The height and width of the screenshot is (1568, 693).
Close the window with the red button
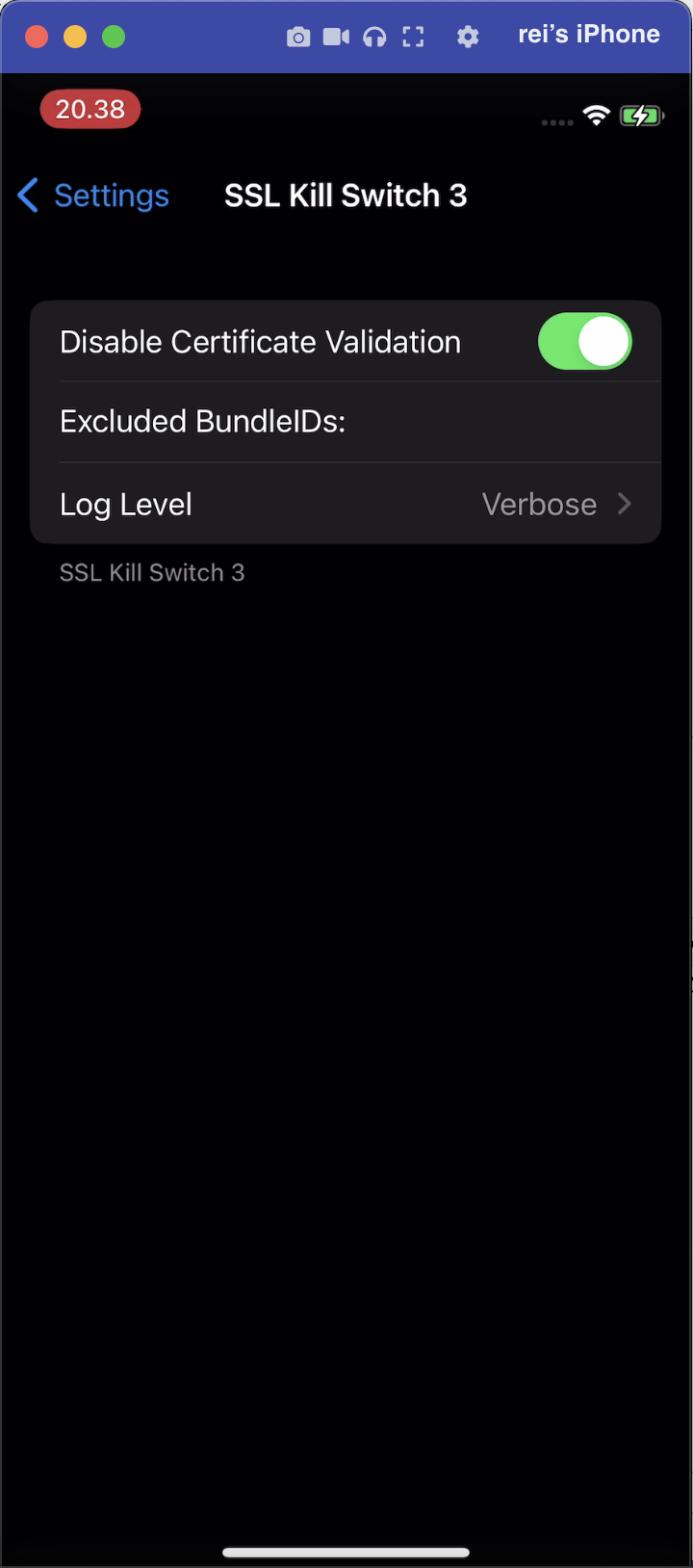37,38
